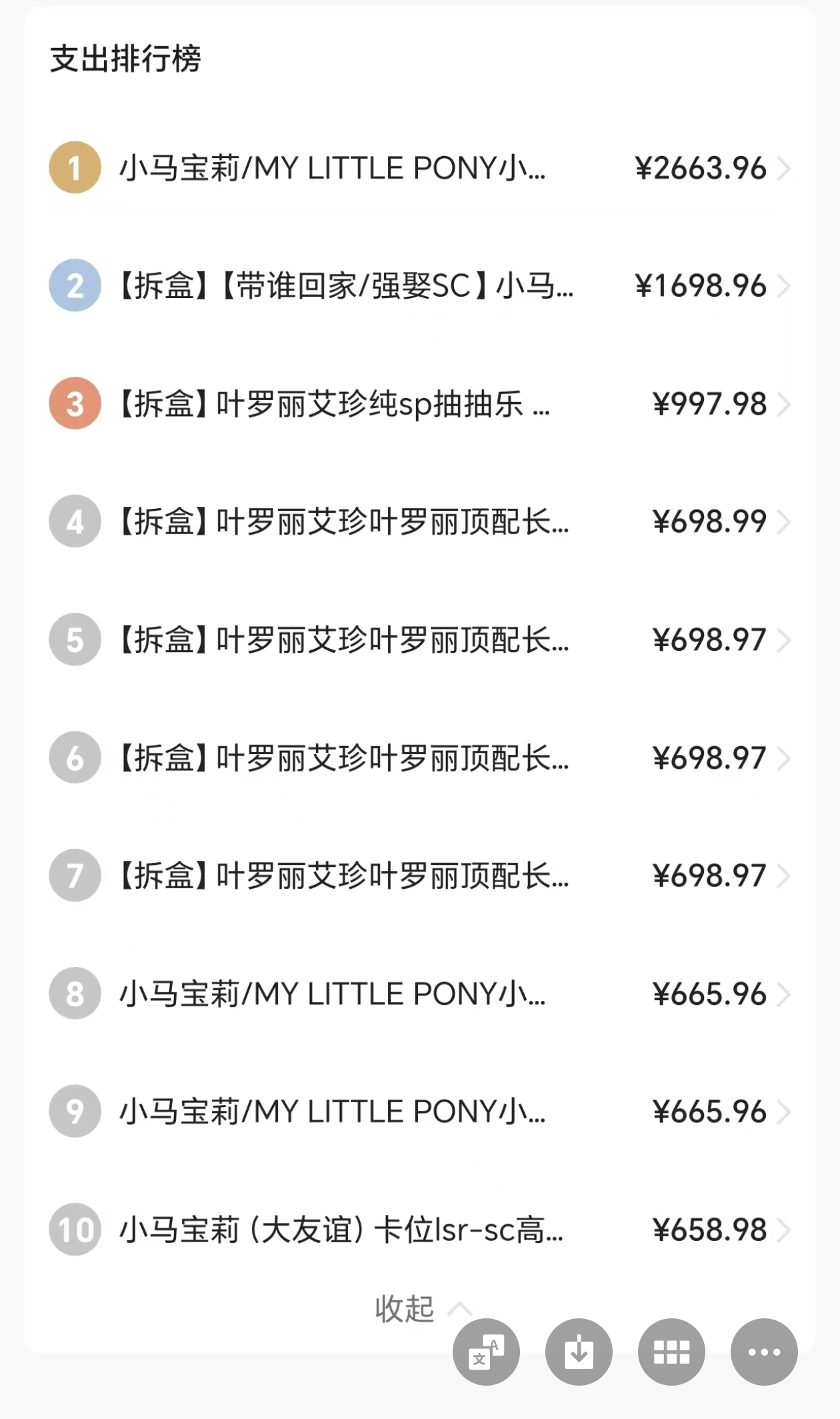The height and width of the screenshot is (1419, 840).
Task: Open the three-dot more options menu
Action: 764,1352
